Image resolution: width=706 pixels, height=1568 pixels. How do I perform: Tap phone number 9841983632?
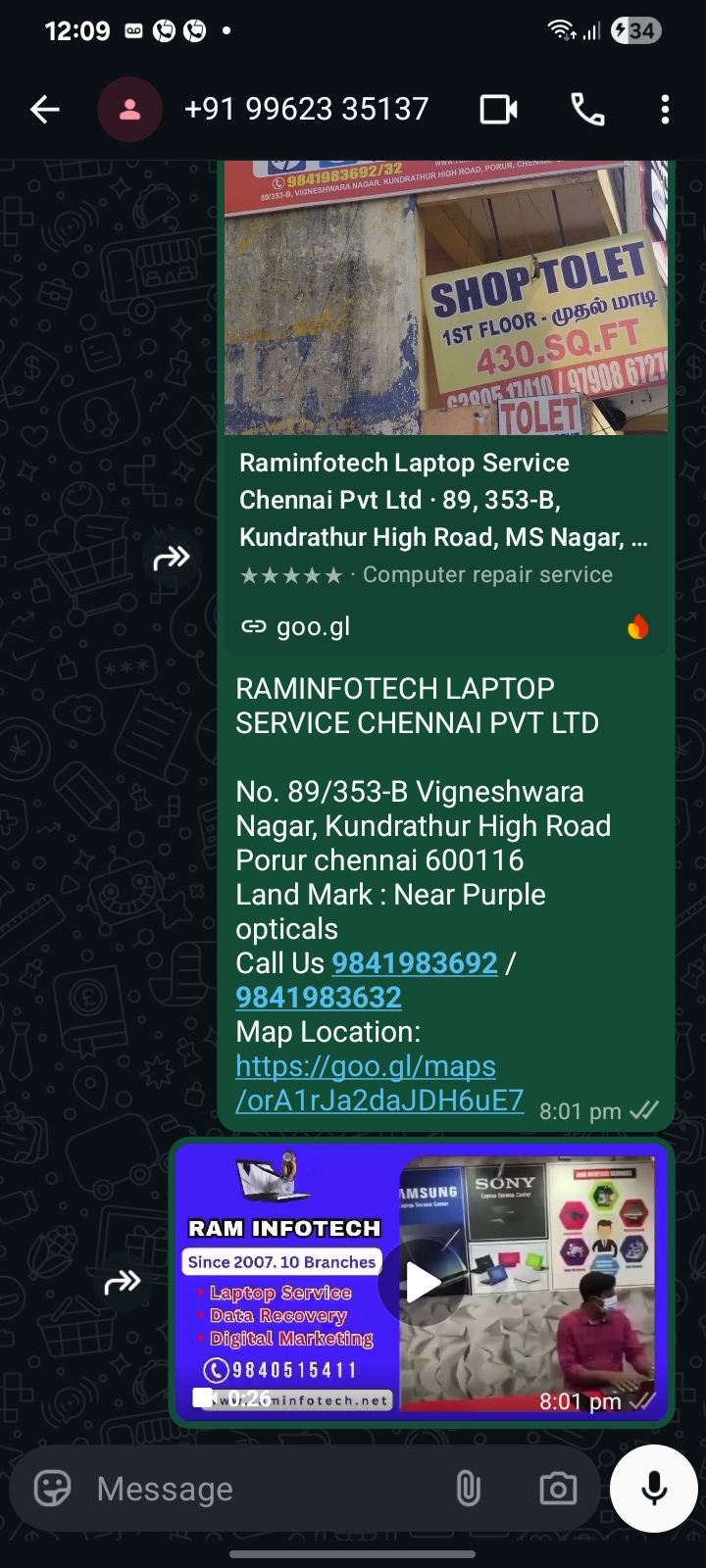click(319, 998)
